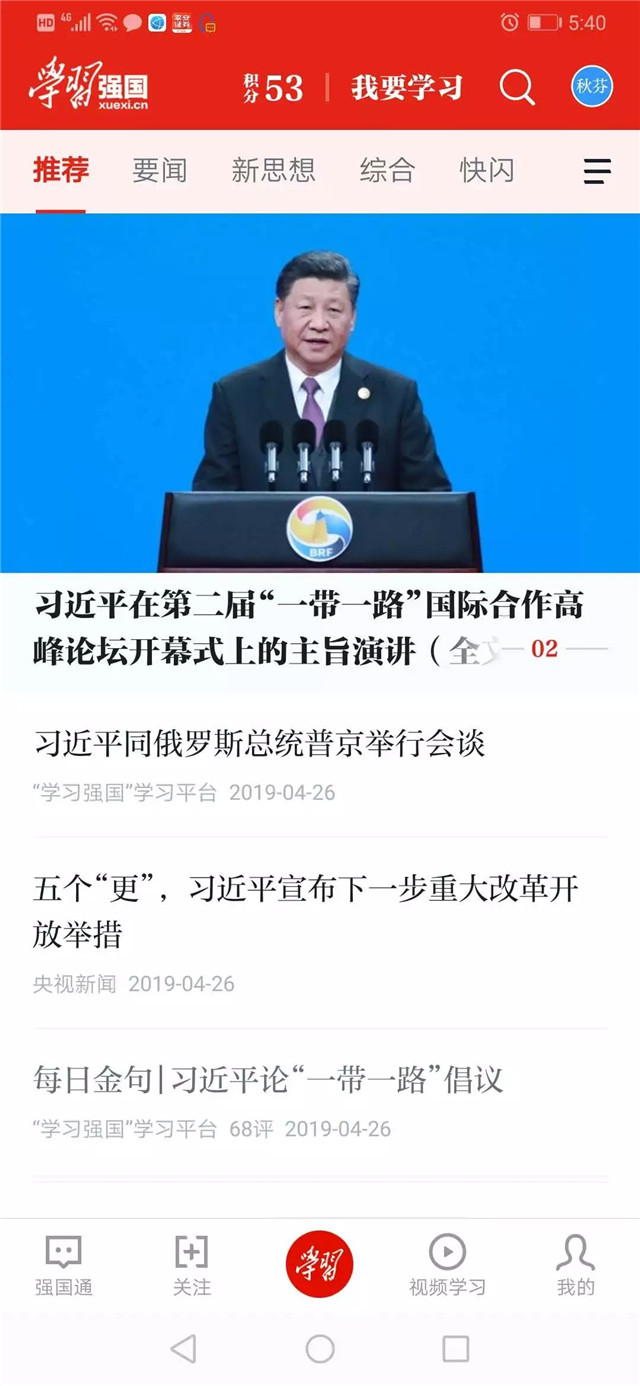Open the 秋芬 profile avatar
Image resolution: width=640 pixels, height=1386 pixels.
[591, 87]
